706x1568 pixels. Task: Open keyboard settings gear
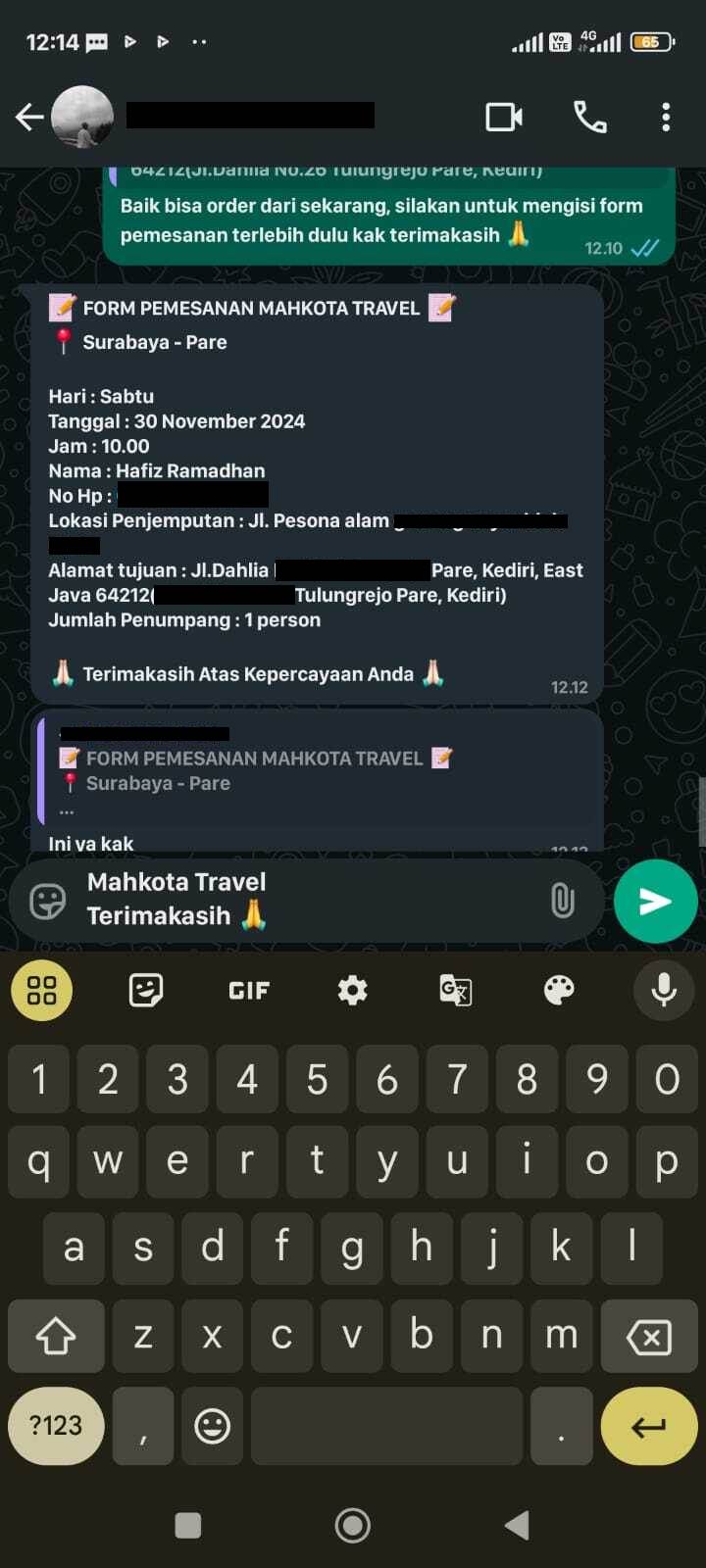pos(352,991)
